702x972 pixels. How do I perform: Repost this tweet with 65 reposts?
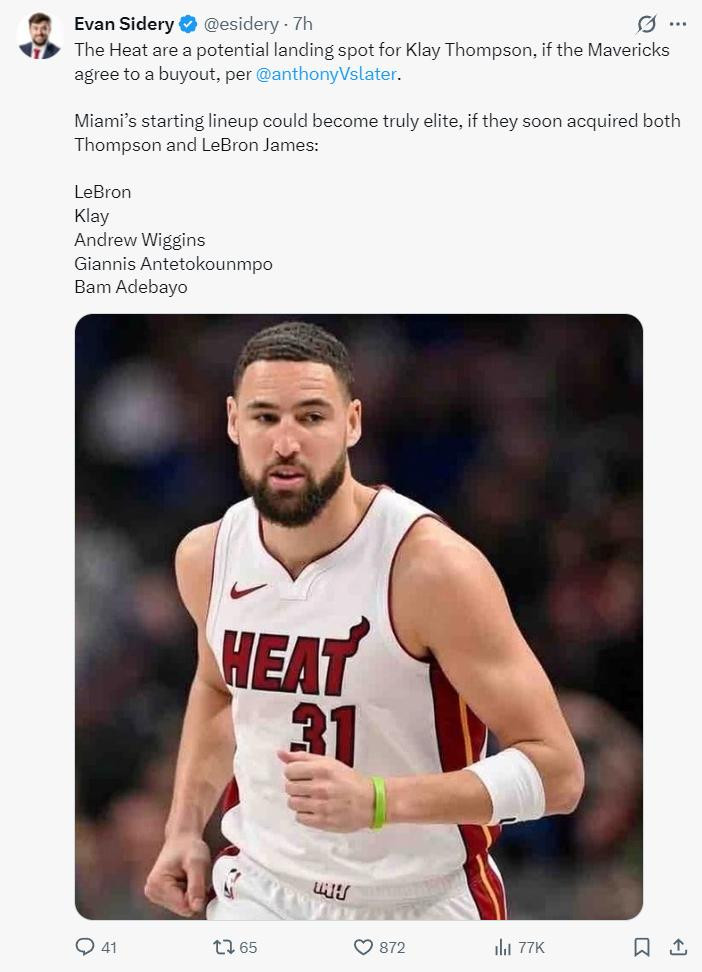[234, 947]
